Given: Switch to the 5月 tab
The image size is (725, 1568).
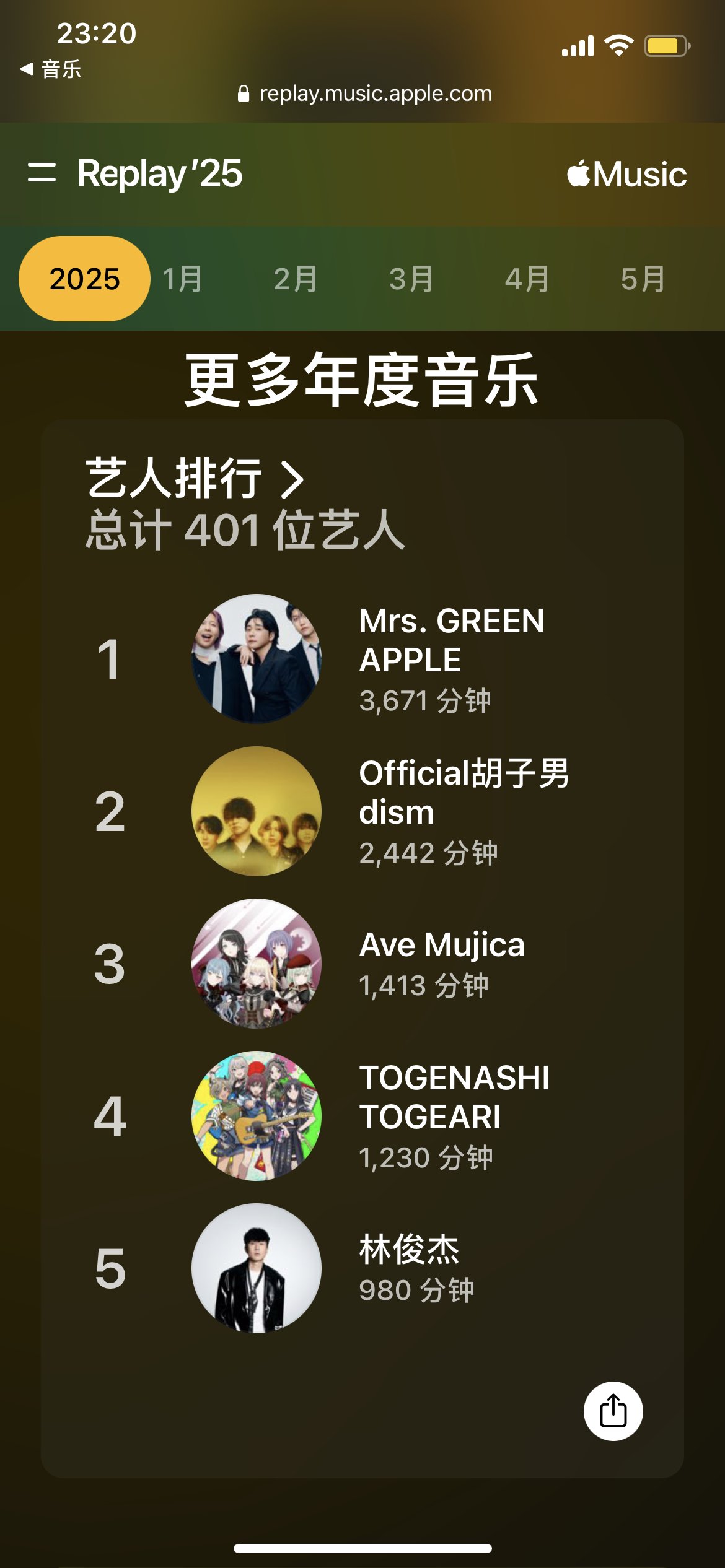Looking at the screenshot, I should (x=643, y=279).
